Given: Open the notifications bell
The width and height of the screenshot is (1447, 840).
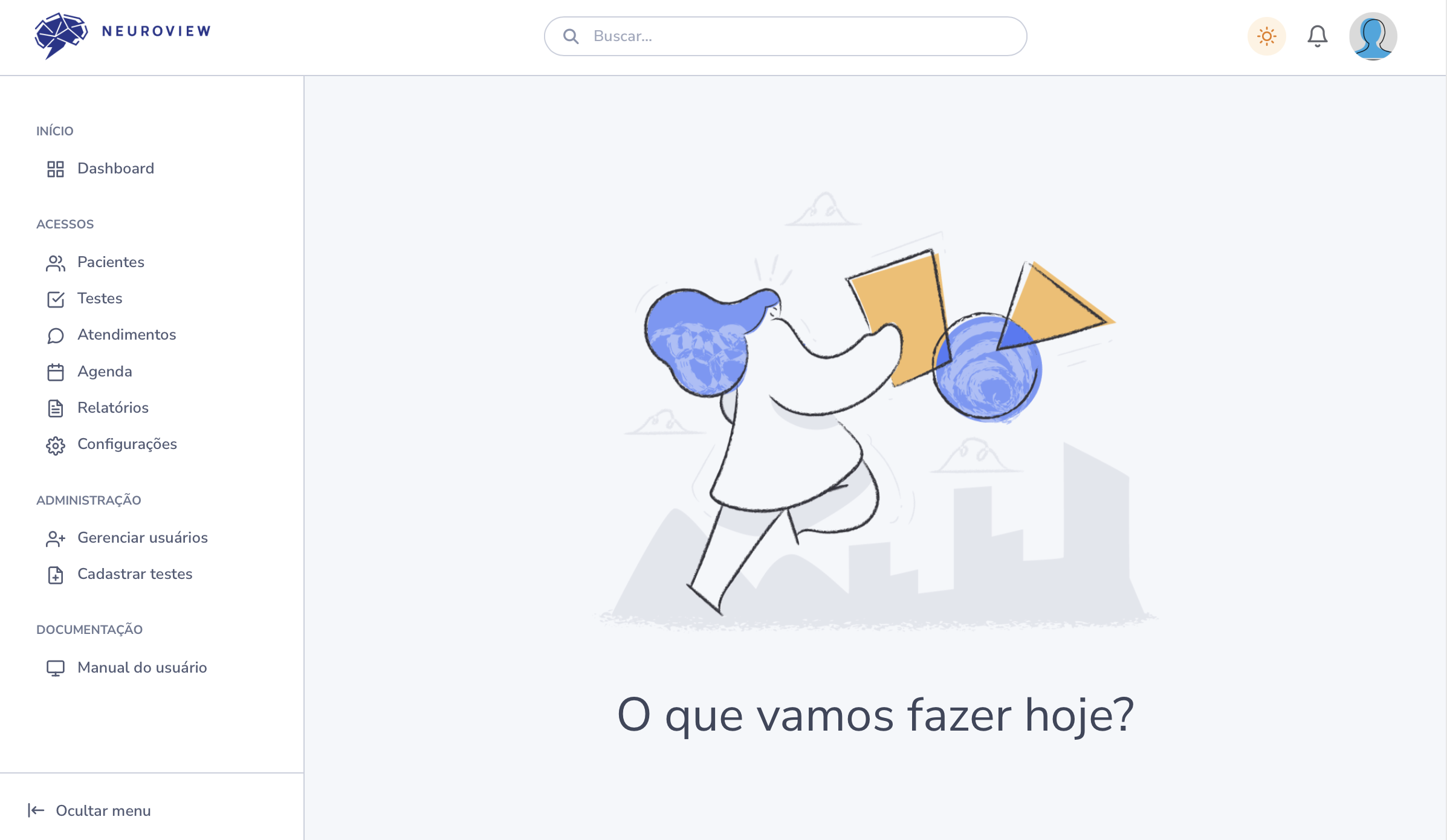Looking at the screenshot, I should tap(1317, 36).
